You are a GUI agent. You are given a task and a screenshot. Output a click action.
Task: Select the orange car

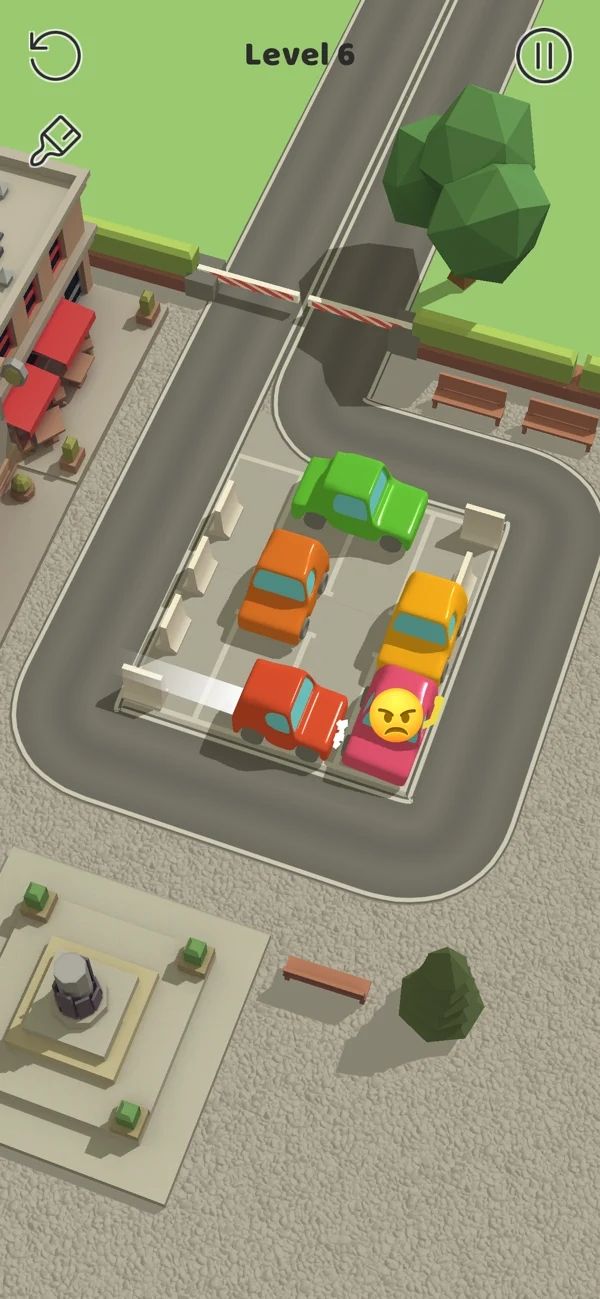(283, 586)
